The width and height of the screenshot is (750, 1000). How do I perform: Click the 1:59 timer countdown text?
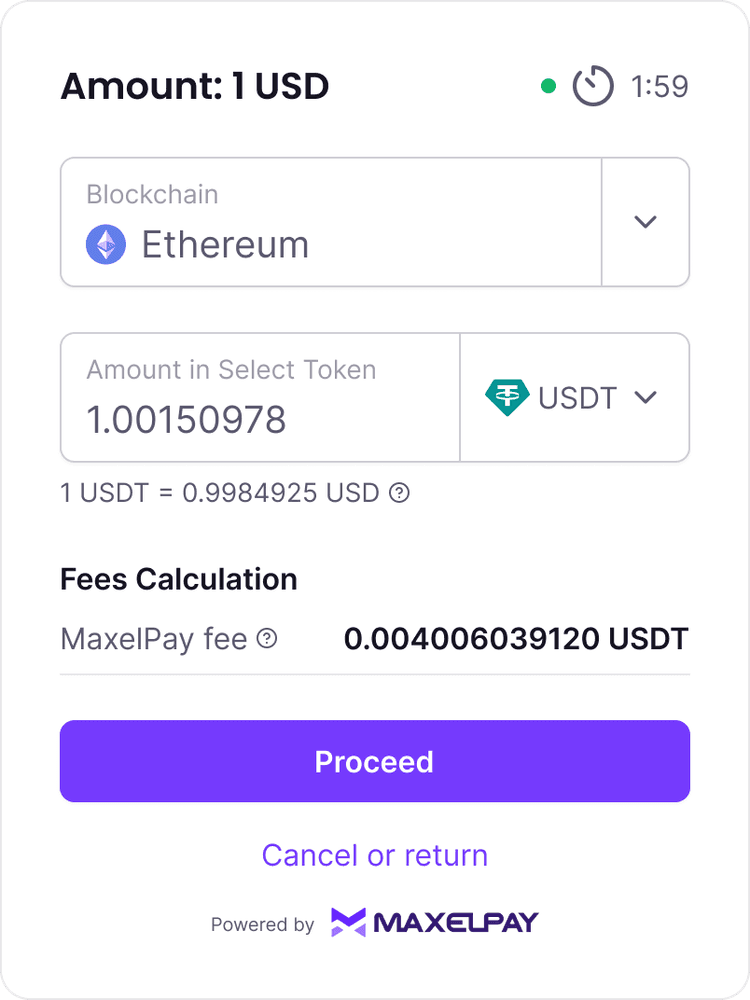coord(659,87)
